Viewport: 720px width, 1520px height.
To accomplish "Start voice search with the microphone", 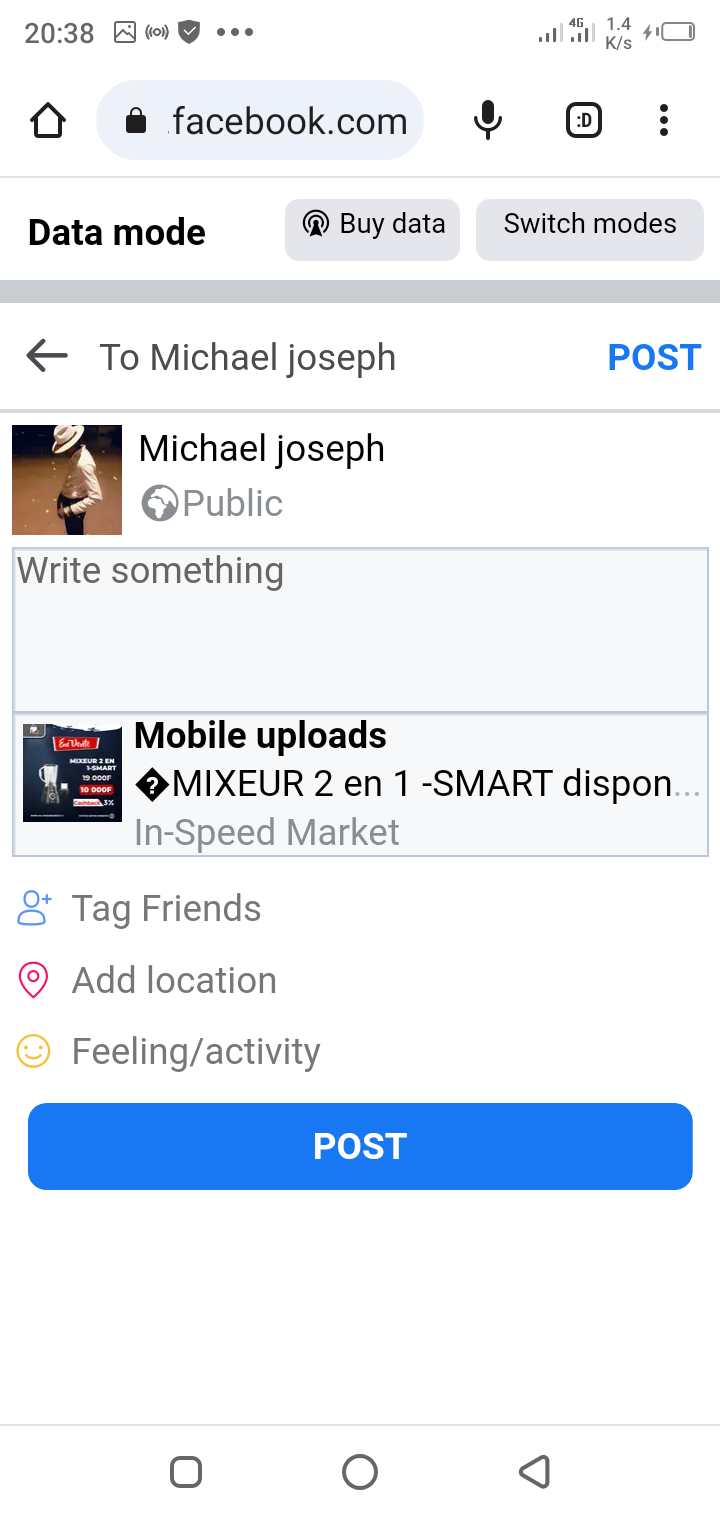I will [487, 121].
